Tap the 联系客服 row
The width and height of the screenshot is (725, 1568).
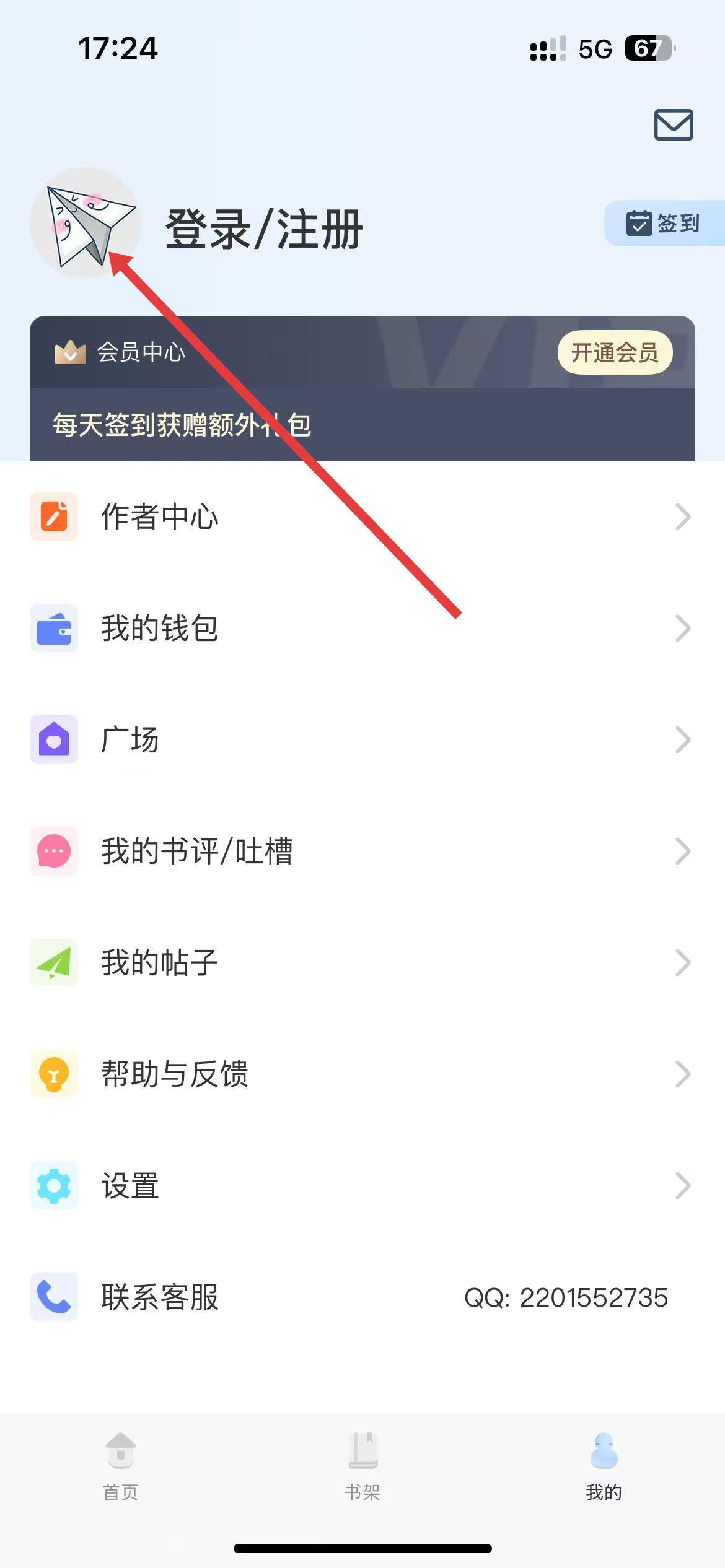pyautogui.click(x=362, y=1297)
